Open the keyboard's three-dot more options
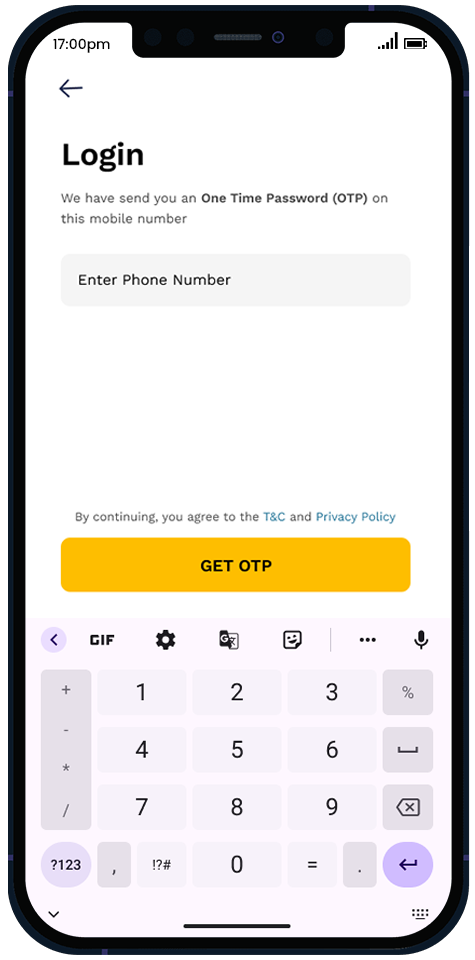The width and height of the screenshot is (475, 960). 367,640
